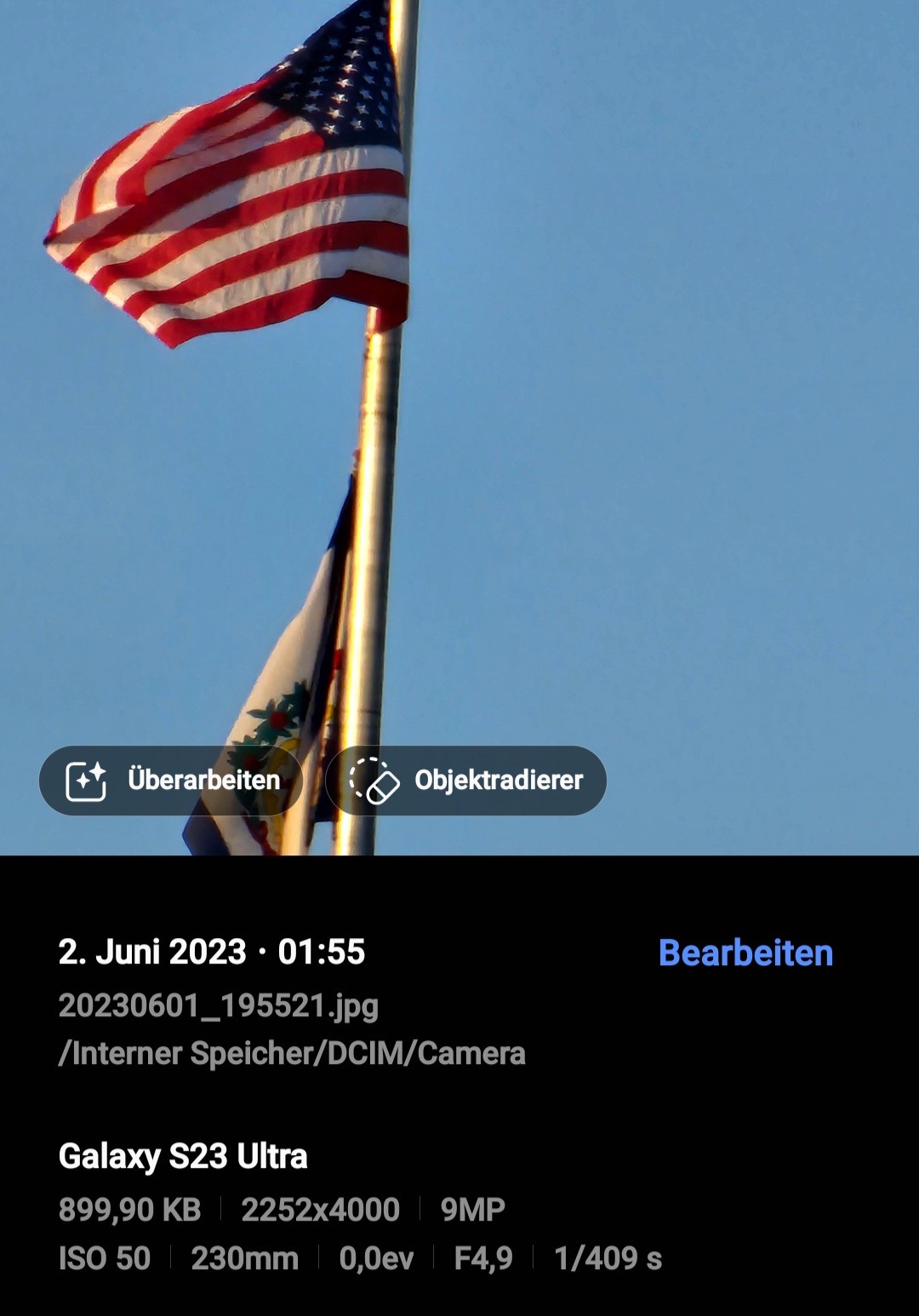Open the Objektradierer tool
The image size is (919, 1316).
coord(466,781)
